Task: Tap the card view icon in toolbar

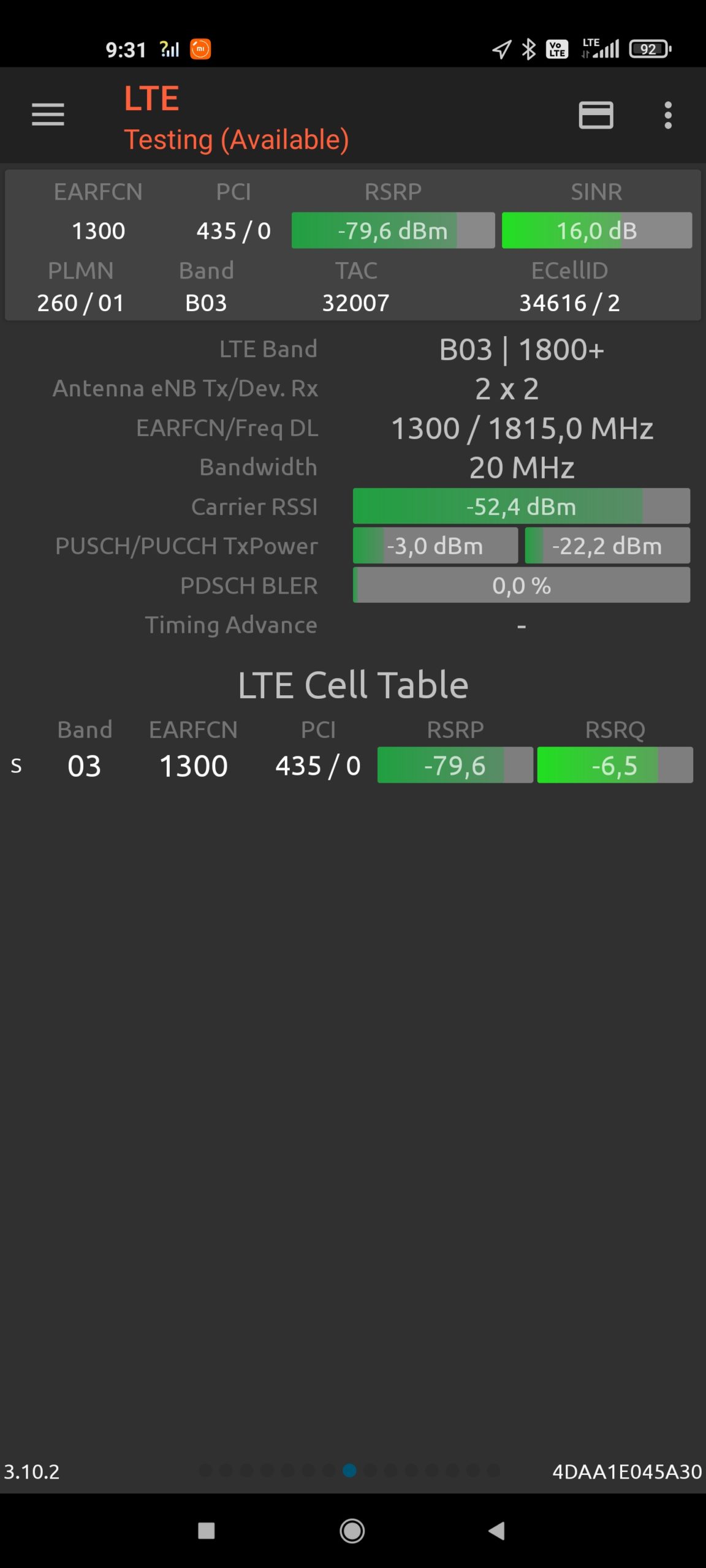Action: 596,115
